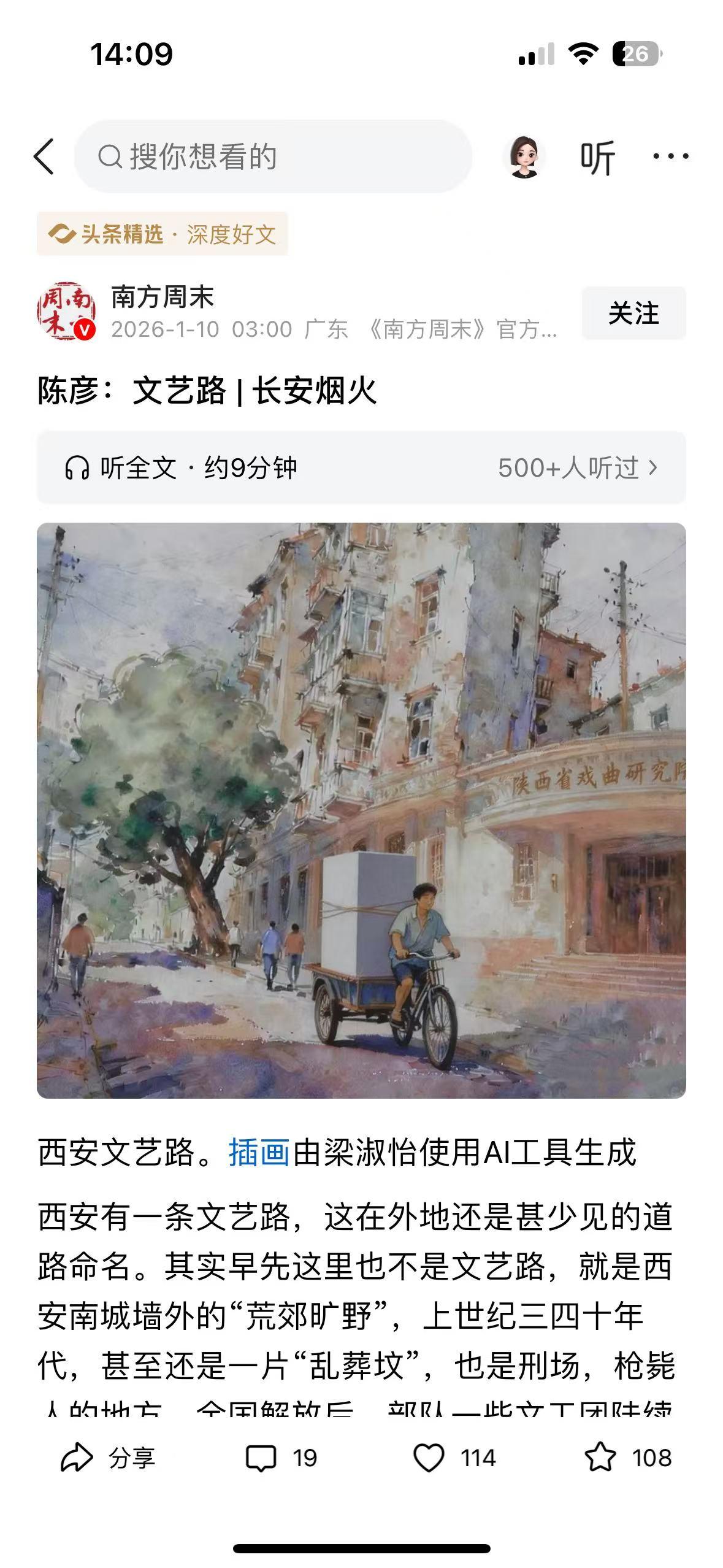Enable article narration by tapping 听
723x1568 pixels.
[598, 155]
